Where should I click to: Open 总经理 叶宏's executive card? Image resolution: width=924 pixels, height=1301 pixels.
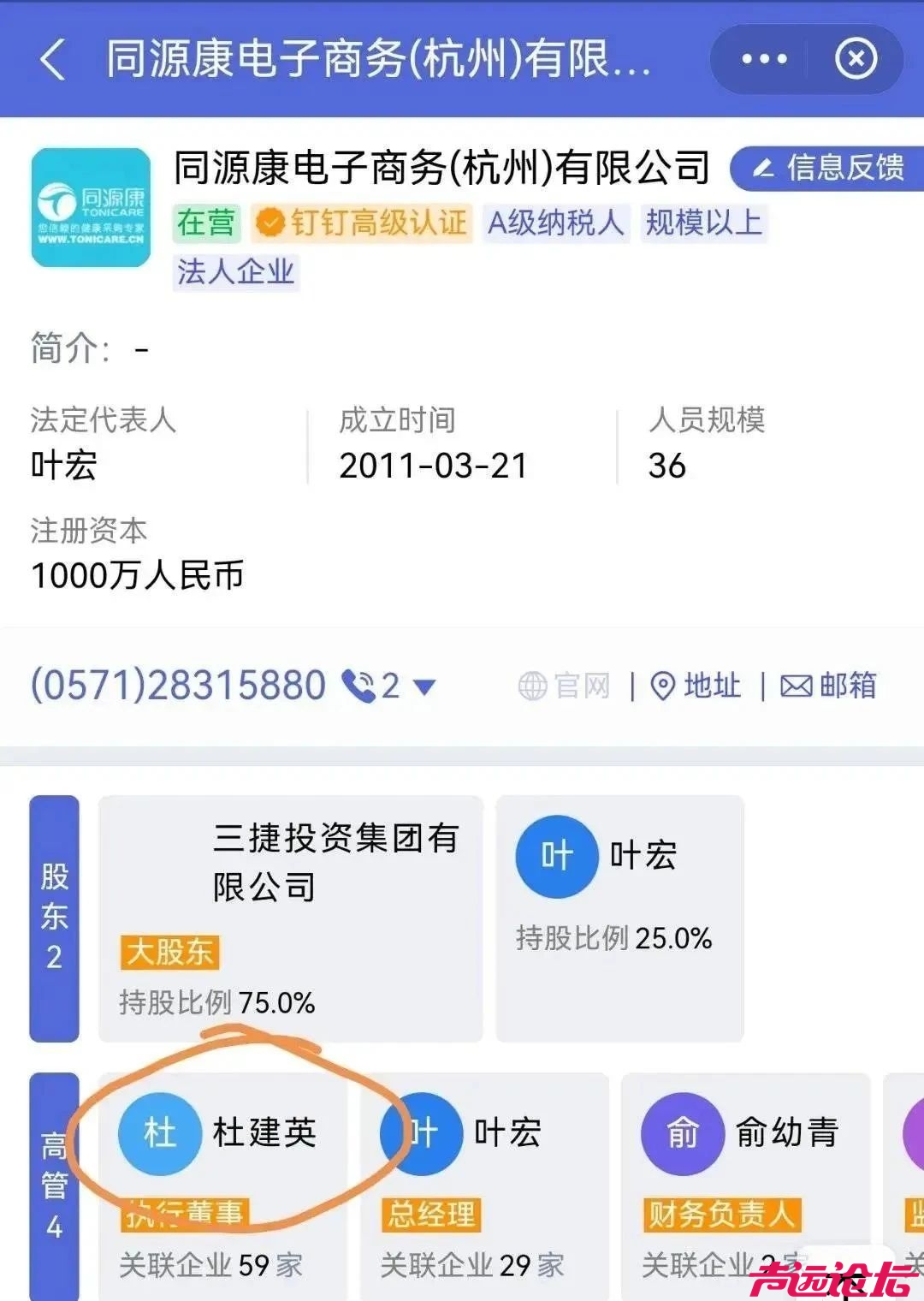pyautogui.click(x=484, y=1185)
